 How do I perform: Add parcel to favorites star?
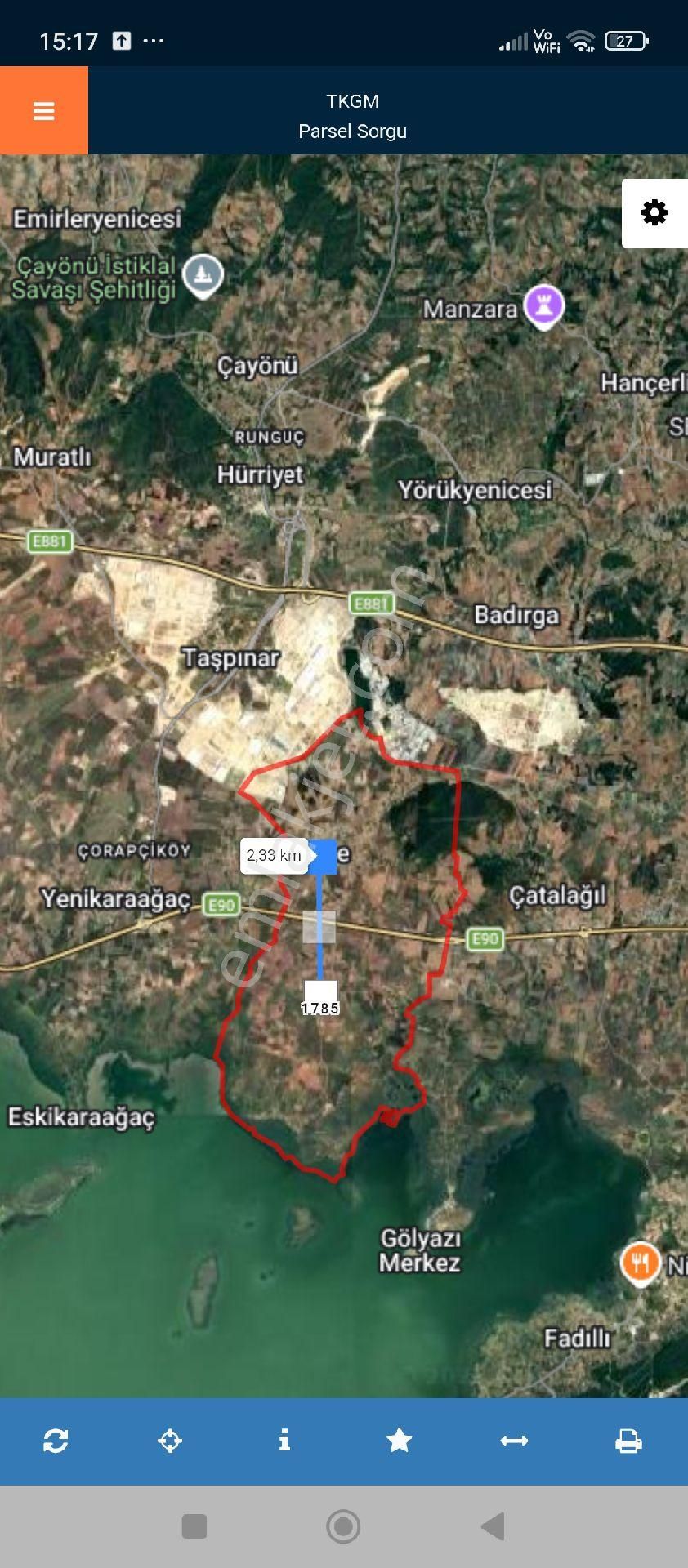(x=399, y=1441)
